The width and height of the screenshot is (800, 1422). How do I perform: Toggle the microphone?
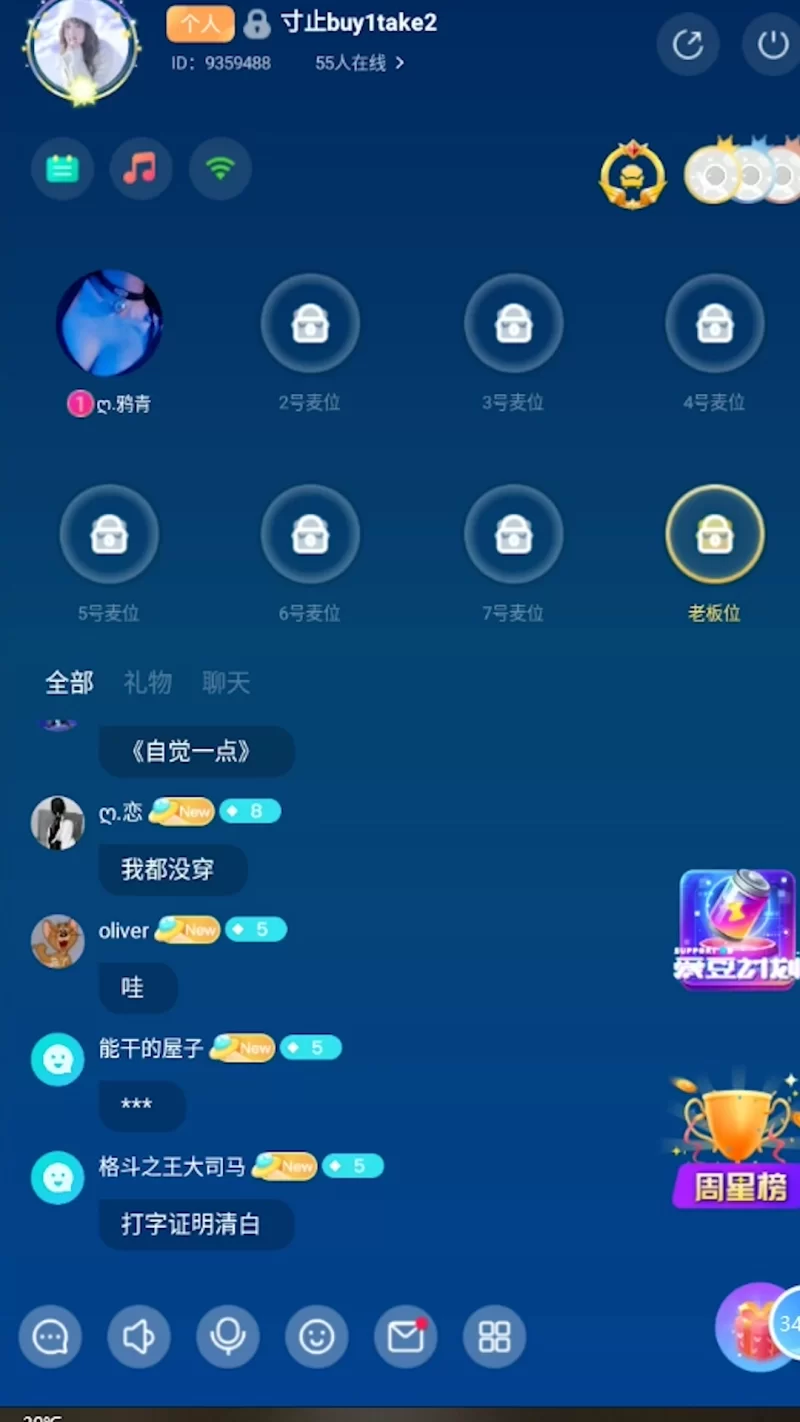point(228,1336)
